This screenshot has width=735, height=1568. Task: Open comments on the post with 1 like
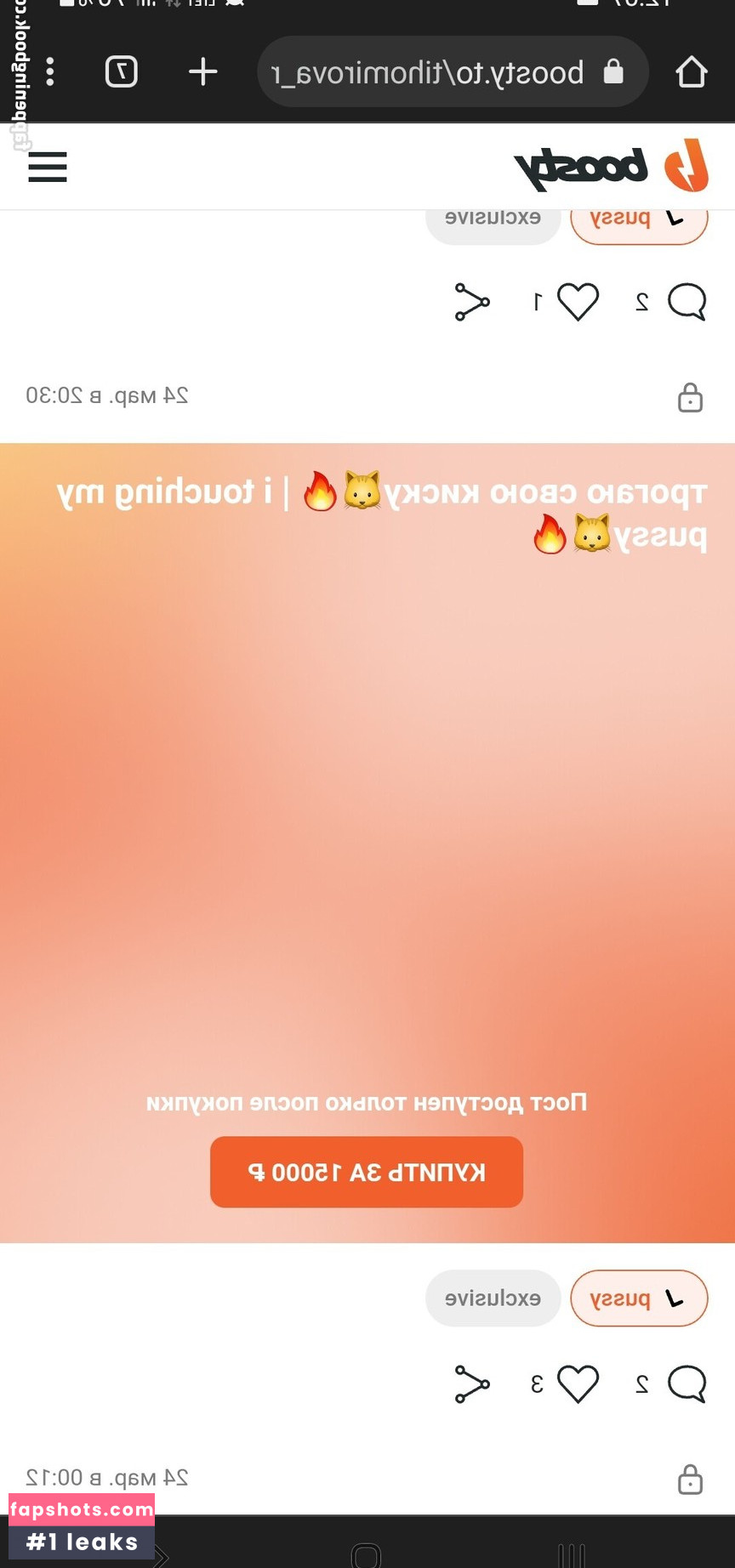tap(687, 302)
